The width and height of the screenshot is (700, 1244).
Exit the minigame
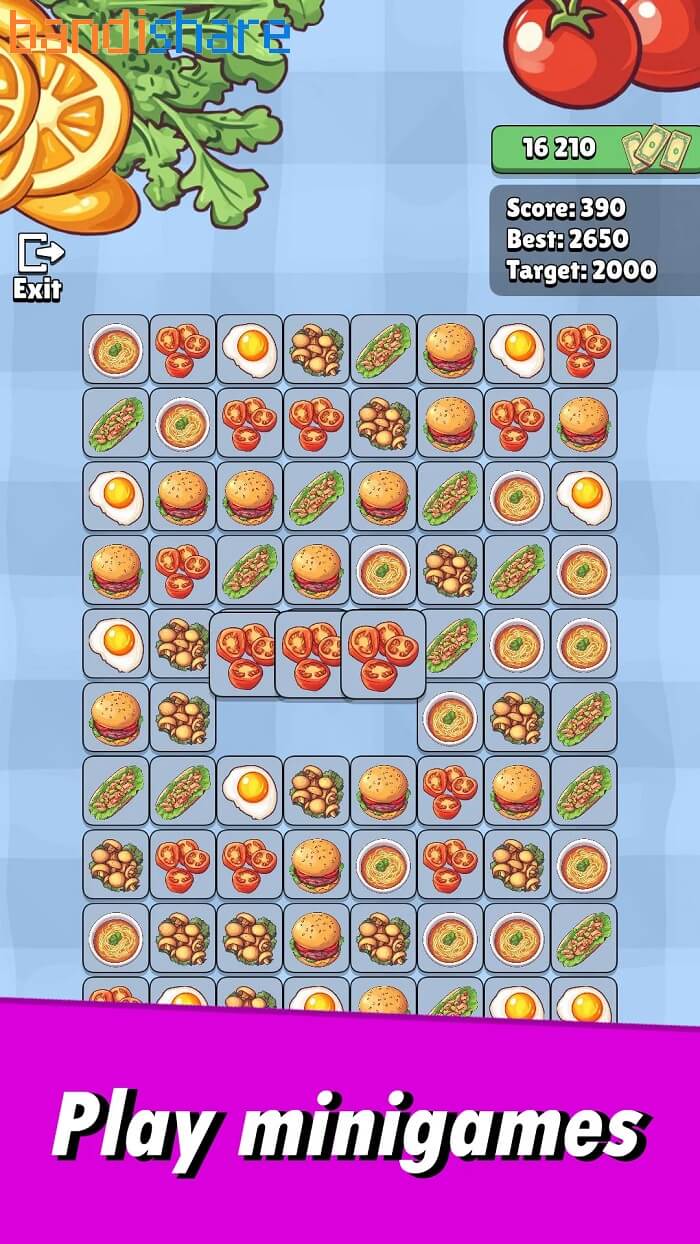(38, 268)
